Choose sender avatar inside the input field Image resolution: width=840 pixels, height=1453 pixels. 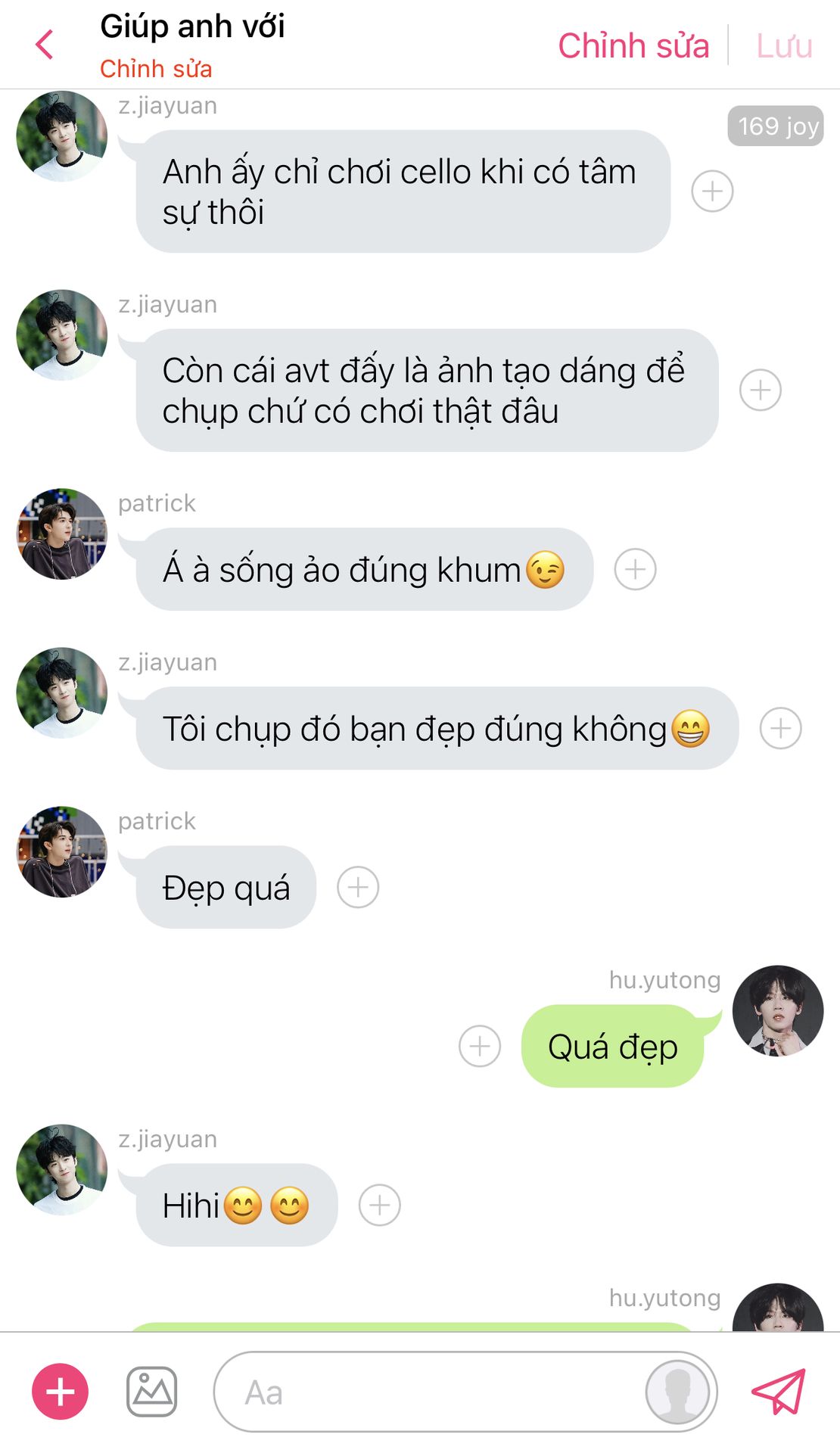click(677, 1392)
